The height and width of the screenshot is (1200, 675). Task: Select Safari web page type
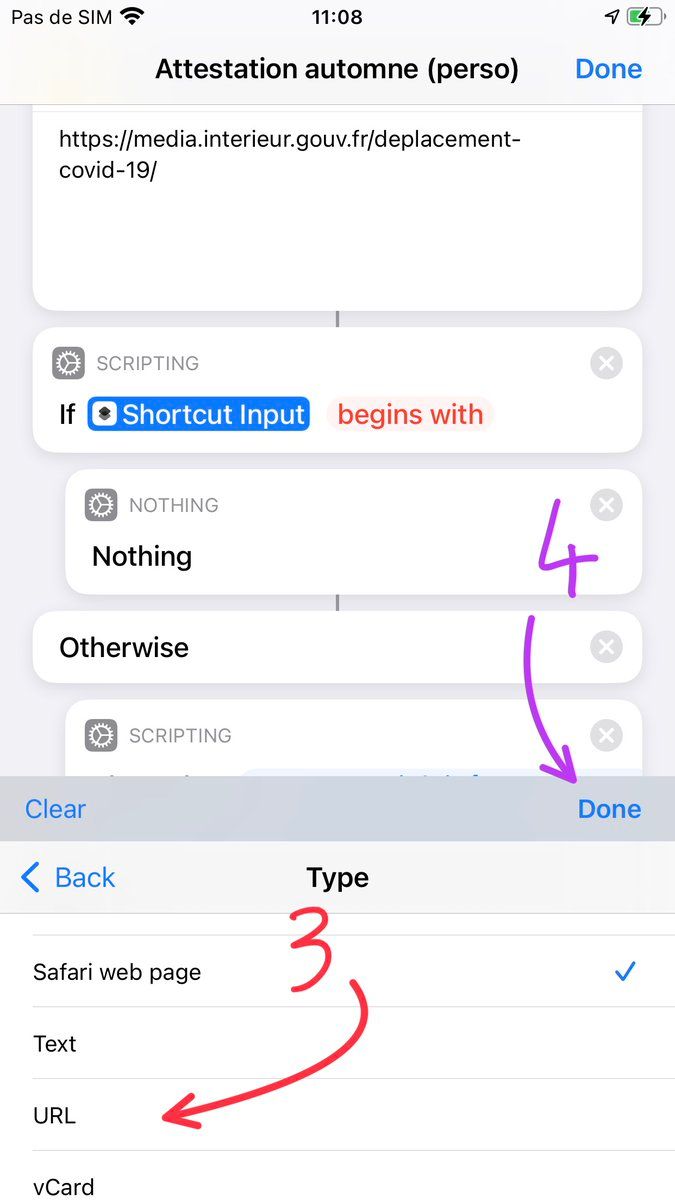point(337,971)
